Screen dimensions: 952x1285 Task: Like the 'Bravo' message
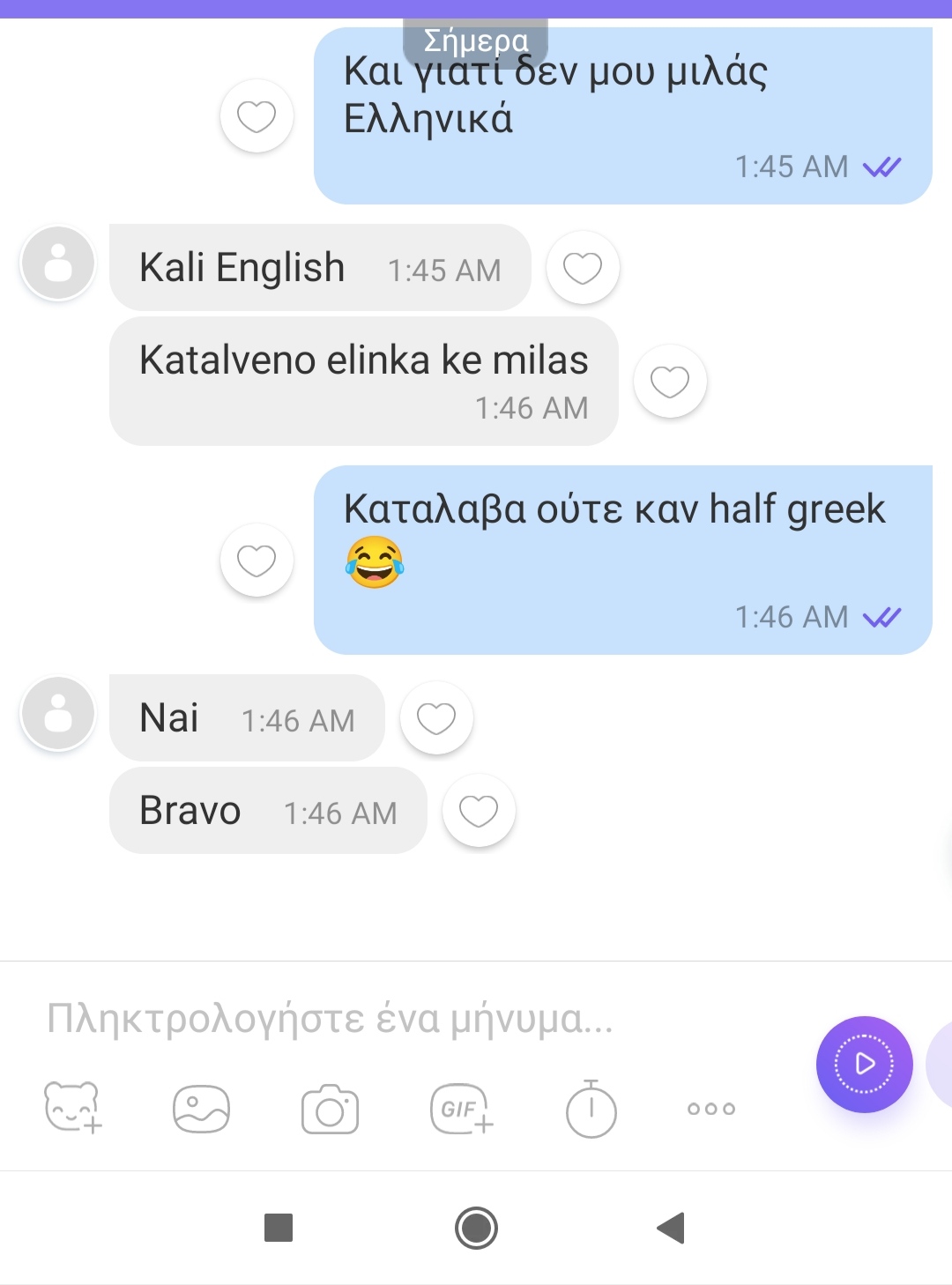point(479,811)
